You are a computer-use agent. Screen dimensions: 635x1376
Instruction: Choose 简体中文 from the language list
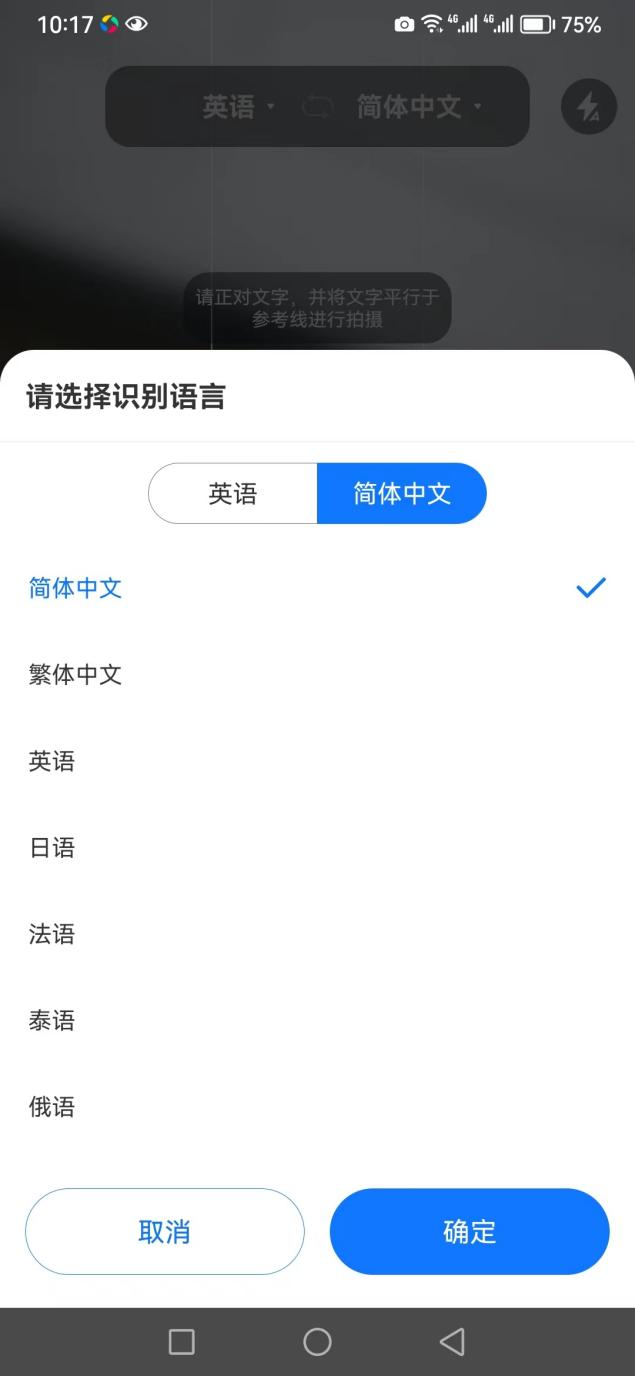(x=76, y=588)
